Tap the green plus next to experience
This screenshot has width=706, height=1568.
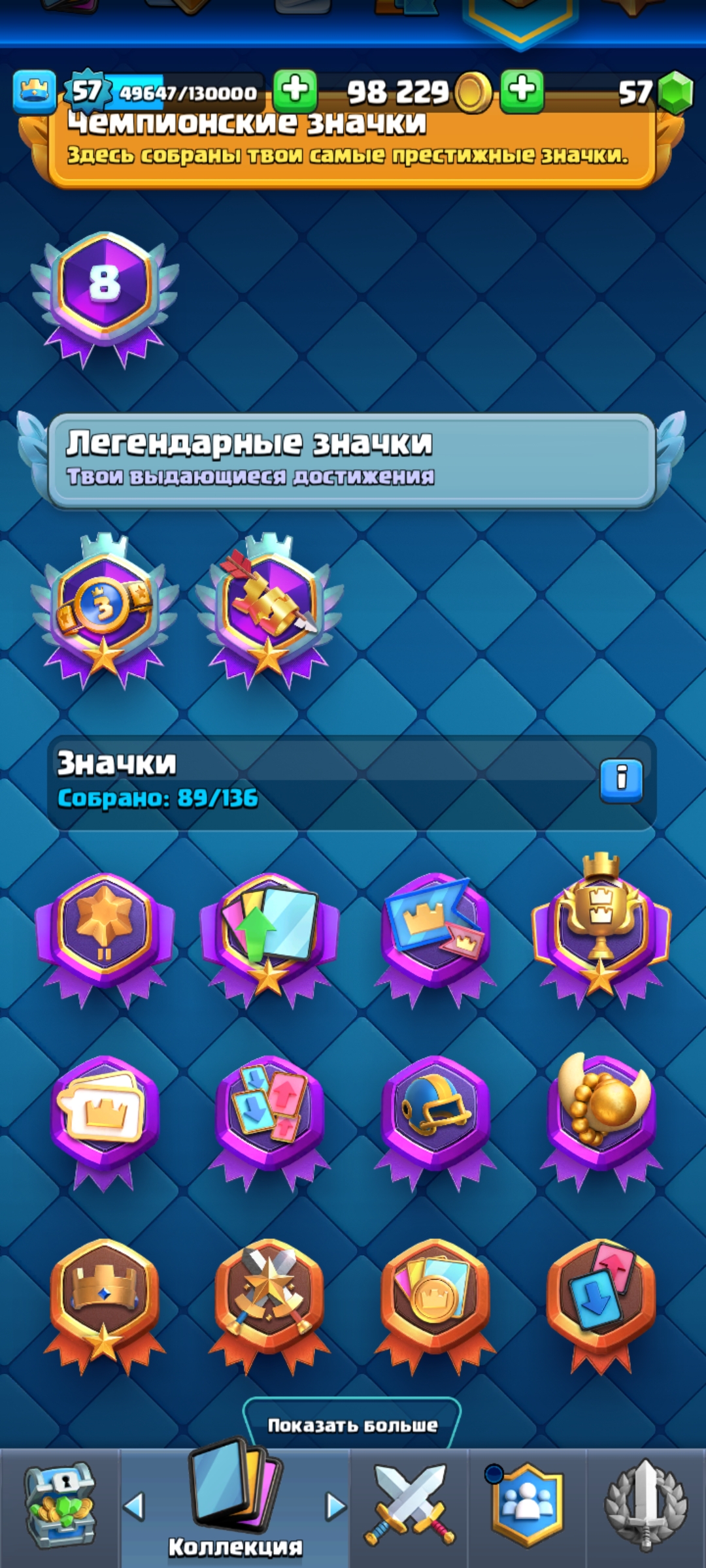pyautogui.click(x=295, y=90)
